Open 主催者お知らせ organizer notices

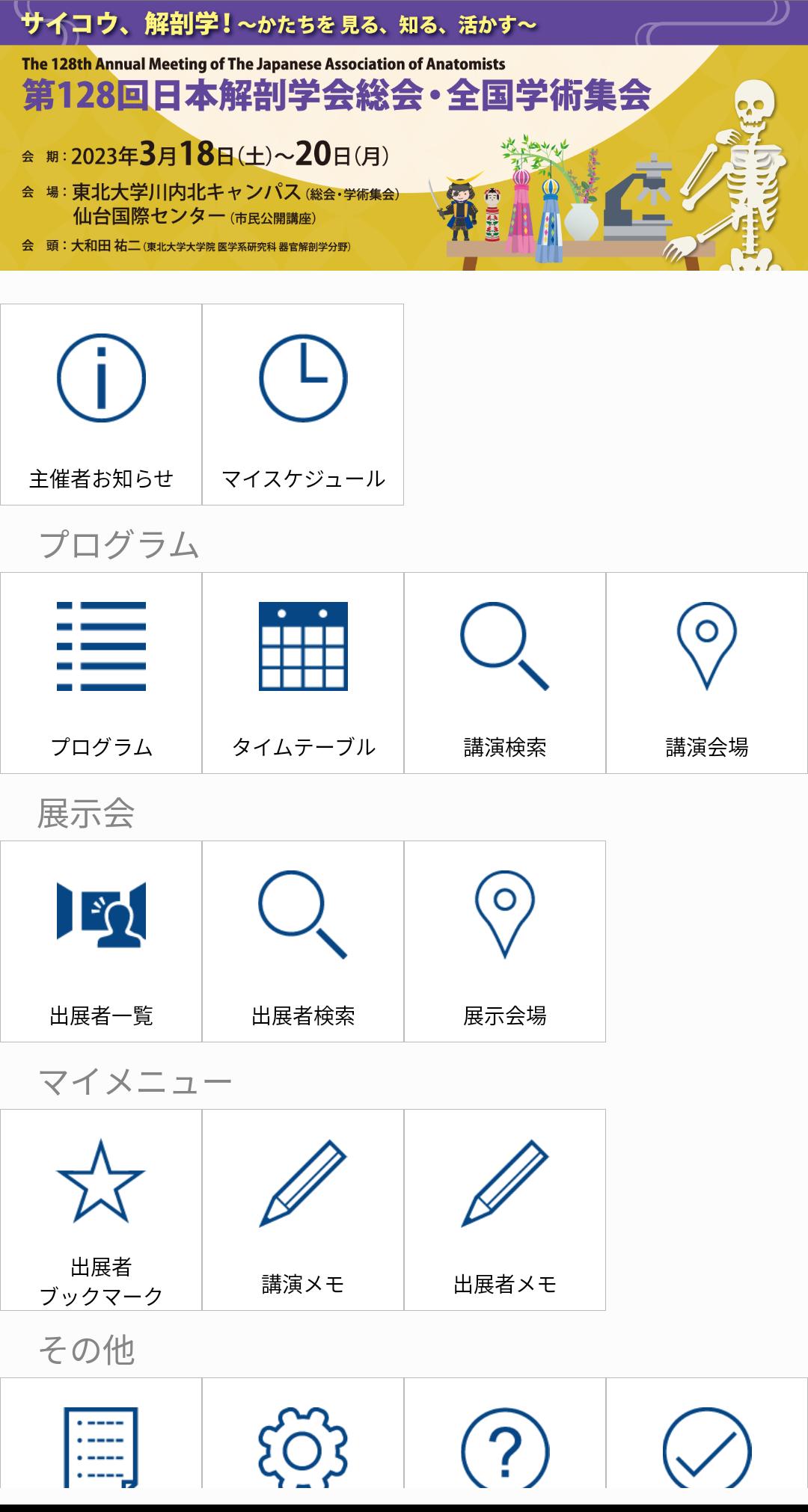[x=101, y=404]
